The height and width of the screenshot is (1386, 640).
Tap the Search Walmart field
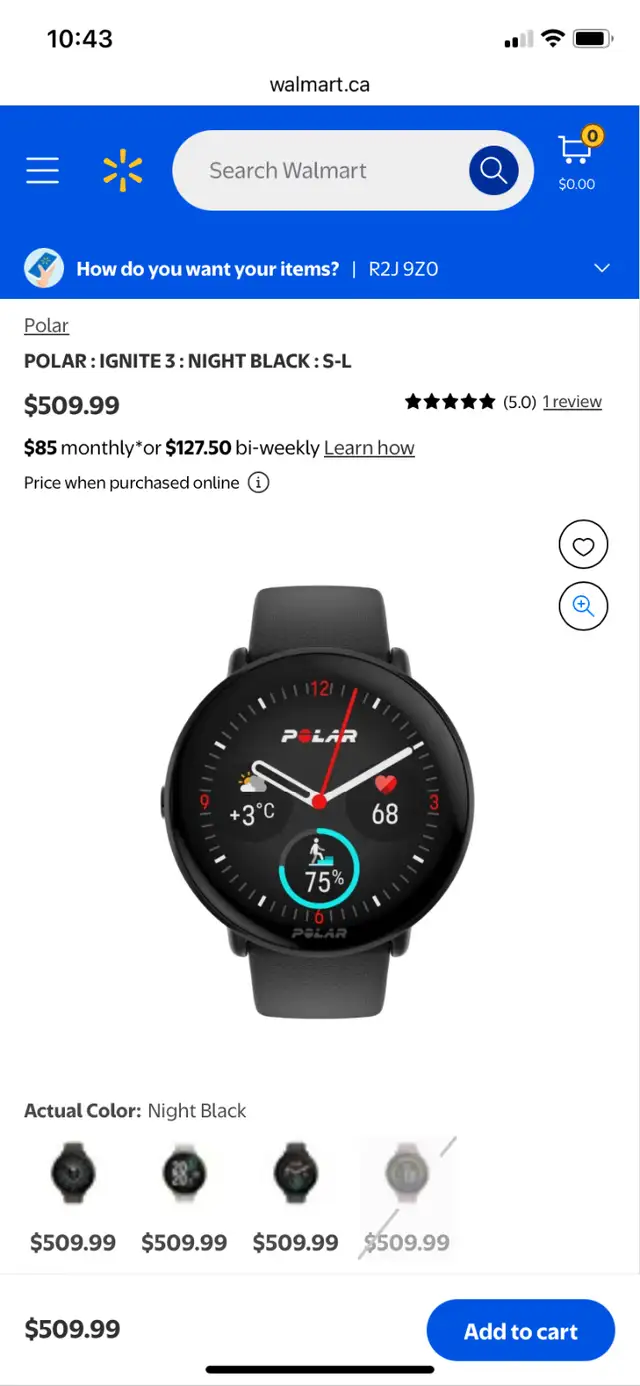pos(320,170)
